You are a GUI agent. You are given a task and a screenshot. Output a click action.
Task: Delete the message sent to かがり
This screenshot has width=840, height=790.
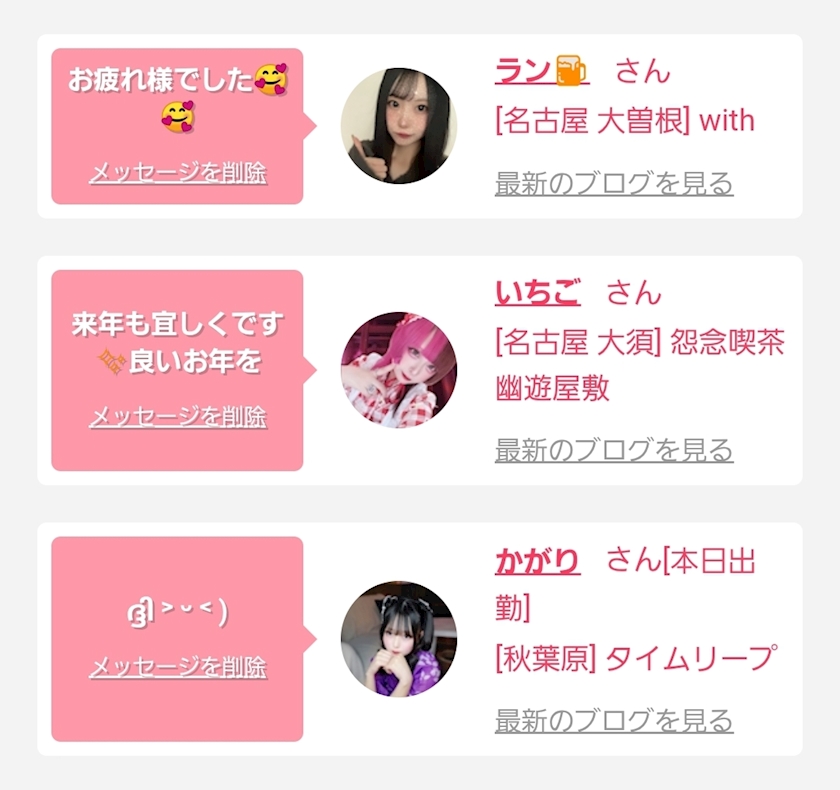click(178, 667)
